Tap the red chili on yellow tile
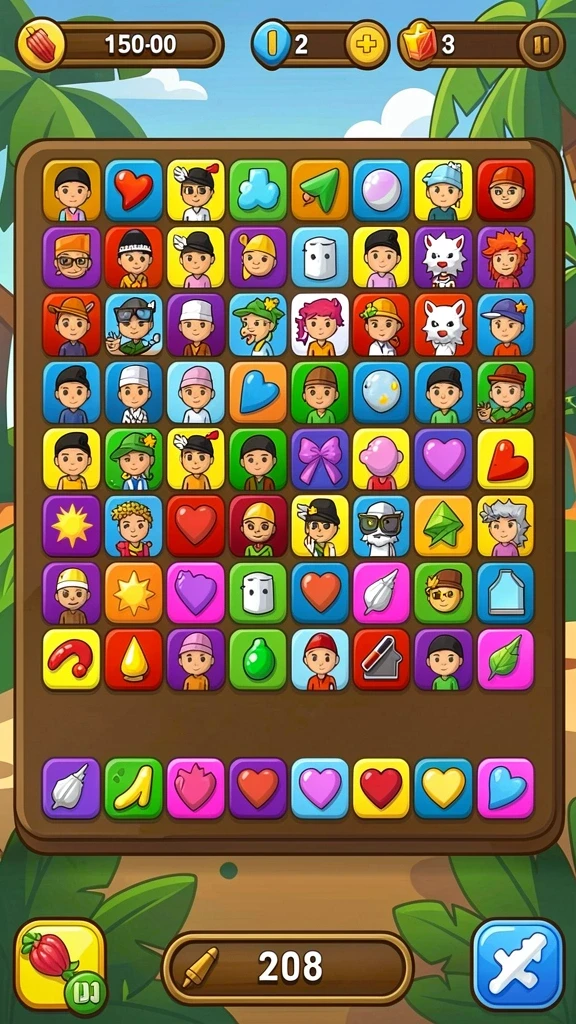This screenshot has height=1024, width=576. click(x=72, y=660)
